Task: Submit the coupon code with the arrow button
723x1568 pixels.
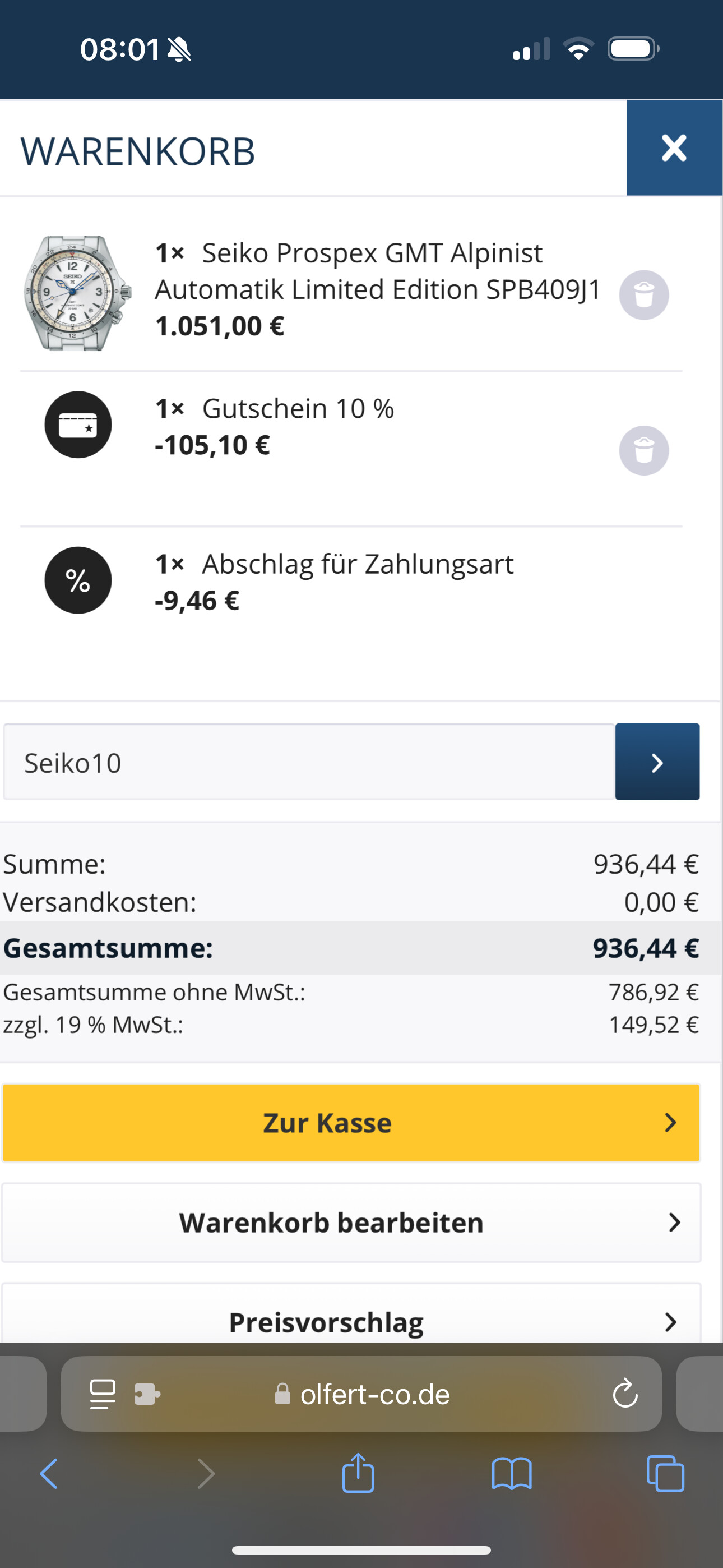Action: pos(657,762)
